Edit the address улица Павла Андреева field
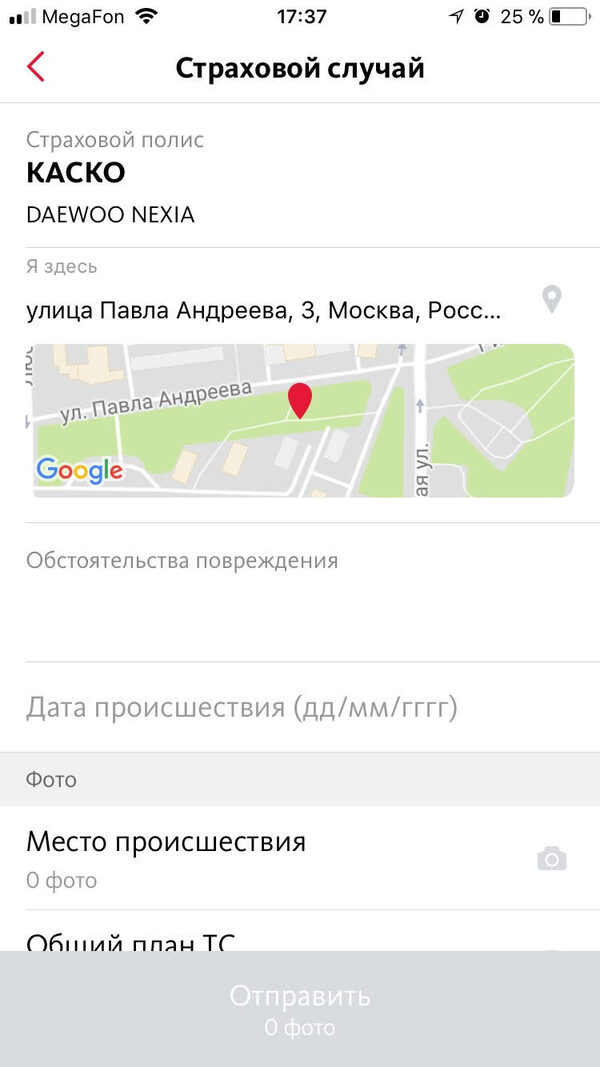Image resolution: width=600 pixels, height=1067 pixels. click(265, 311)
